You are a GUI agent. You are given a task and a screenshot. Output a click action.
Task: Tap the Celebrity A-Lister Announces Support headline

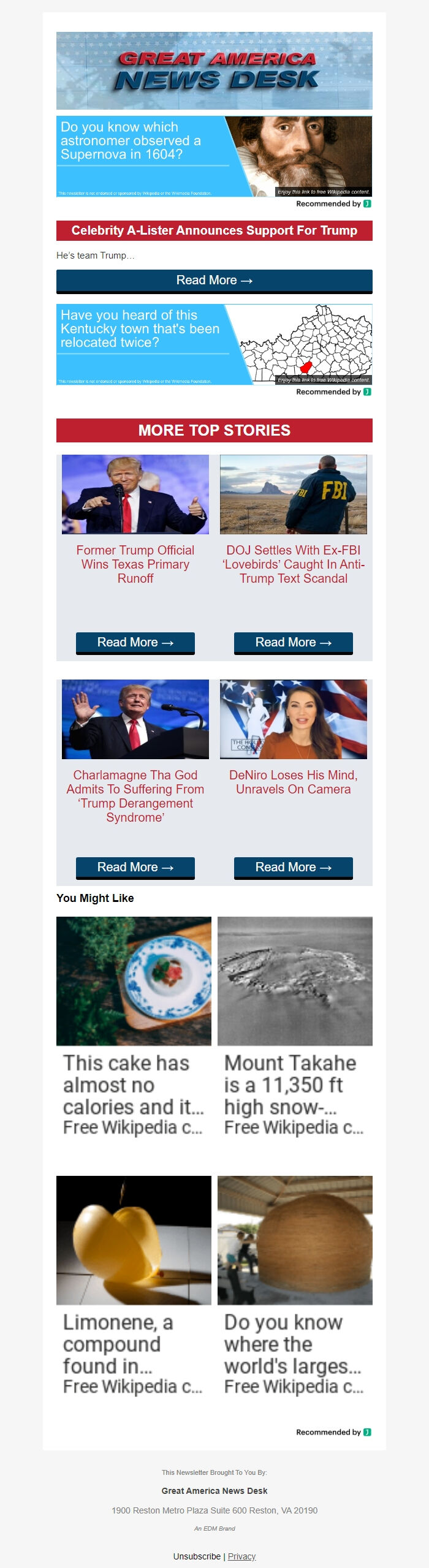(214, 231)
